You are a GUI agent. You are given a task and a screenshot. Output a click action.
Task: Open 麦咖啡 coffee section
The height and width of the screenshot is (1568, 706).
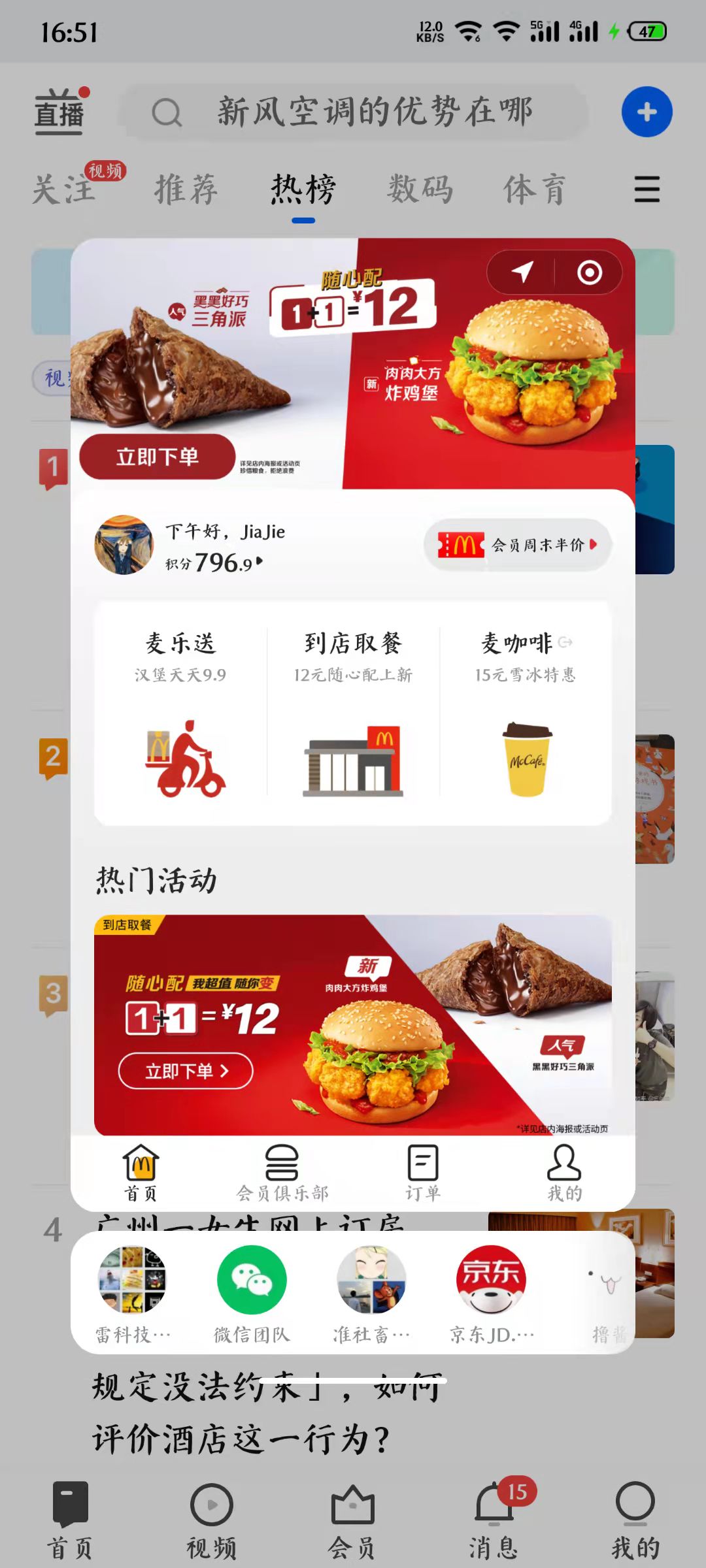526,712
